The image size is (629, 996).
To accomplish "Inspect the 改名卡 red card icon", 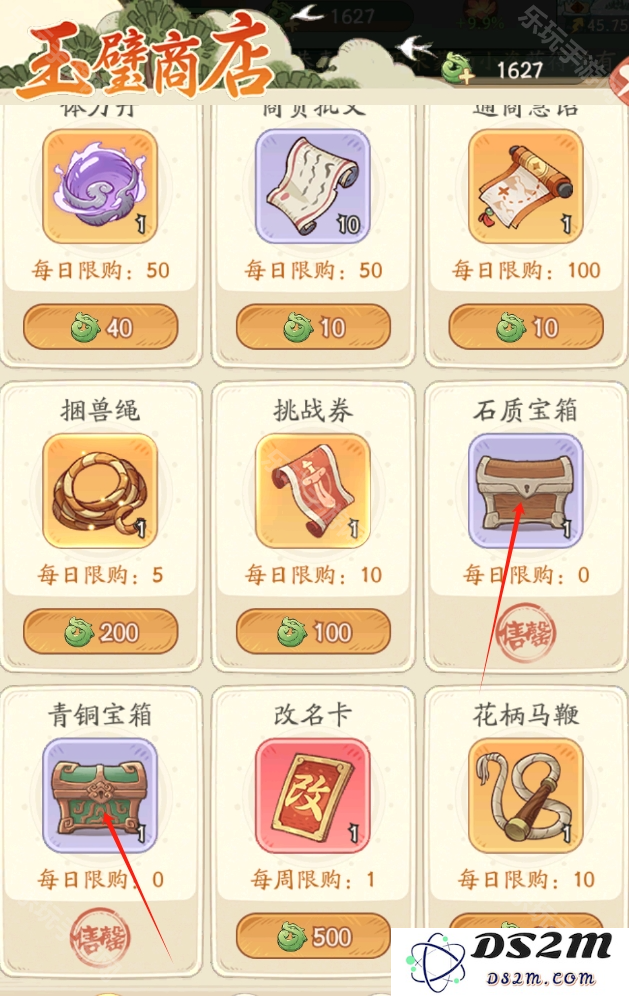I will tap(313, 796).
